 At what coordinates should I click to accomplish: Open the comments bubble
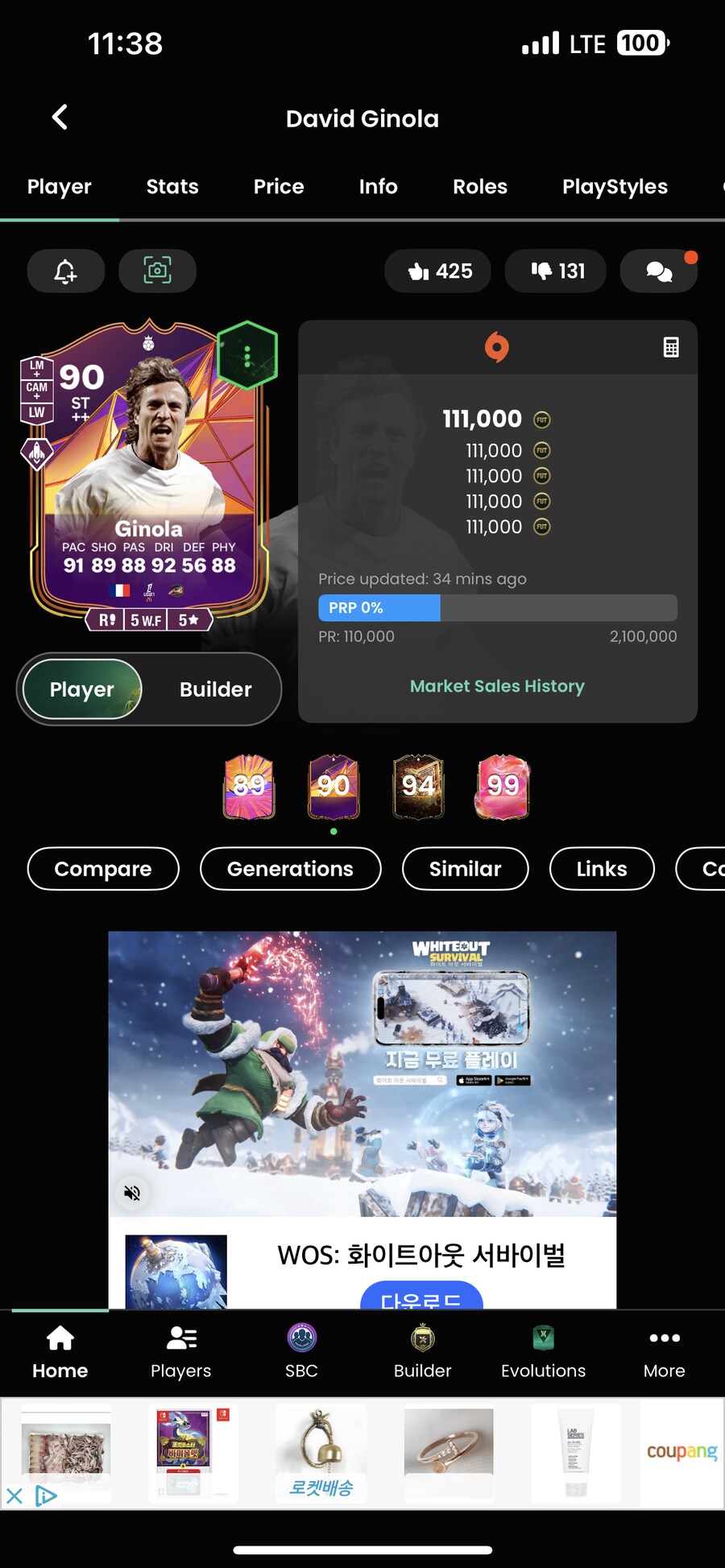click(658, 271)
